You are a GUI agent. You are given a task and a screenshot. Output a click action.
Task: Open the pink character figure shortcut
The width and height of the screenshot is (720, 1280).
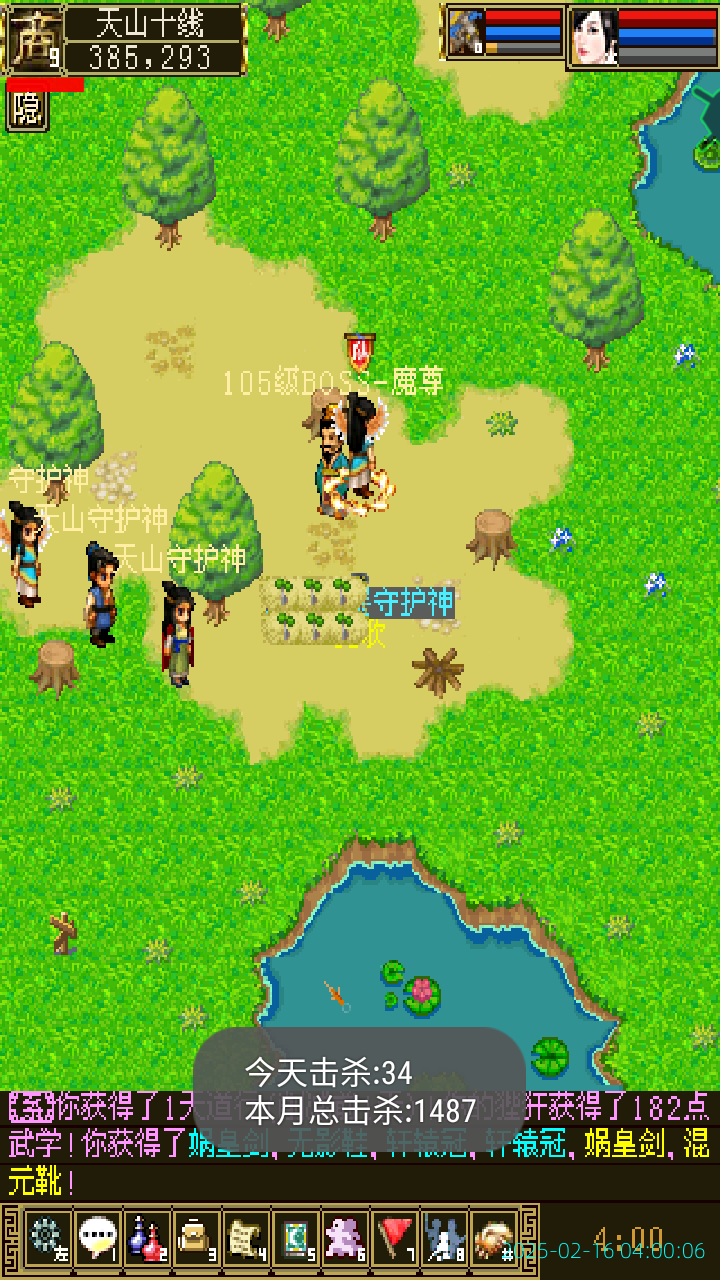pos(346,1238)
